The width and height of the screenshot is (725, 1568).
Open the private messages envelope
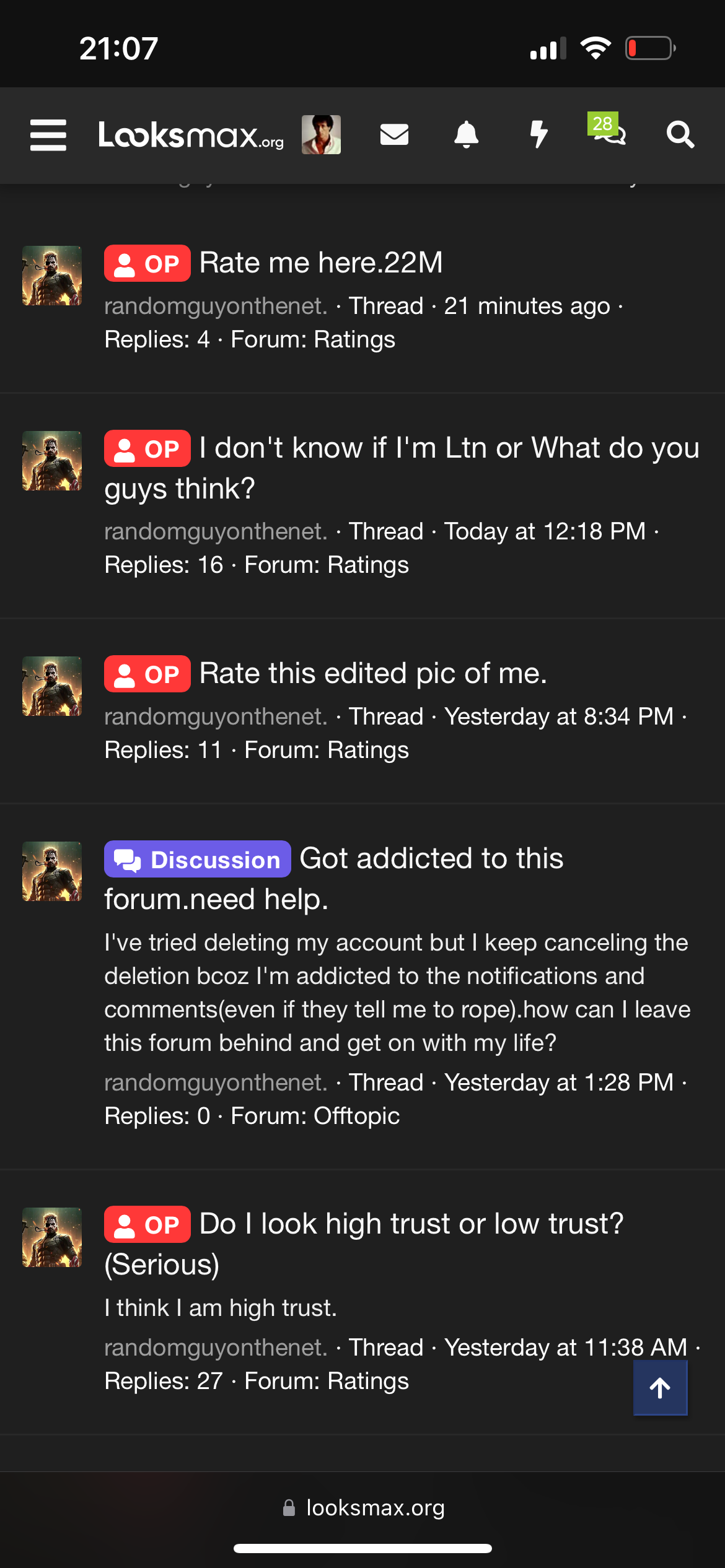[394, 135]
